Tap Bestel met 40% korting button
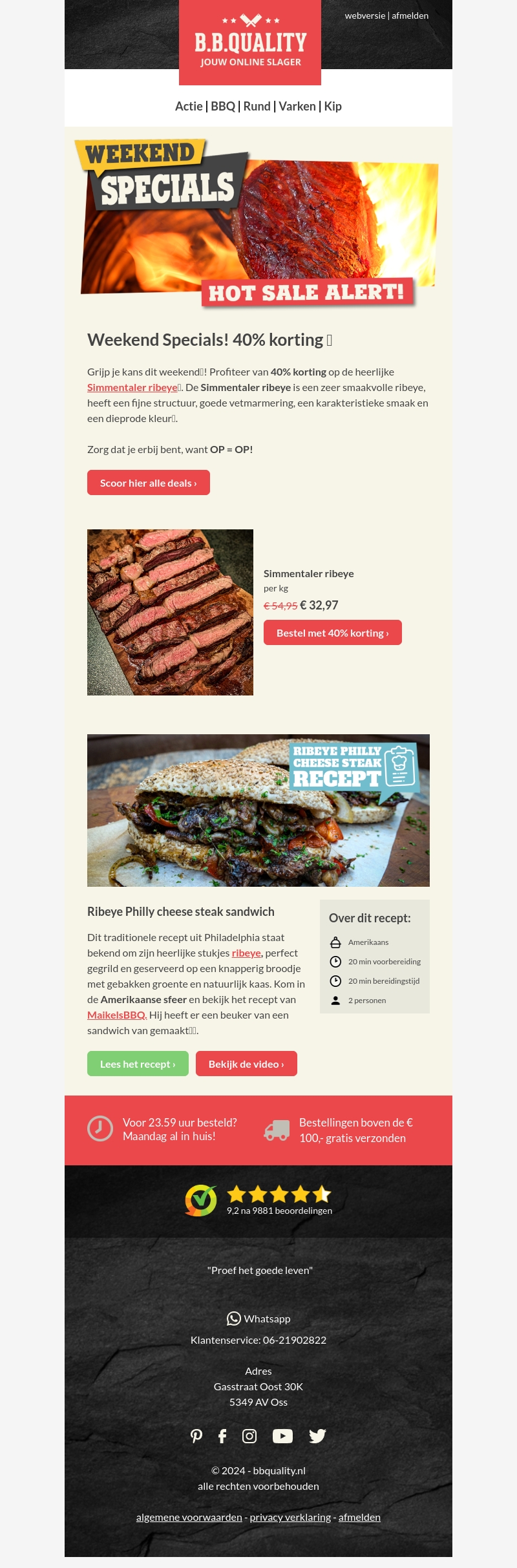 333,633
